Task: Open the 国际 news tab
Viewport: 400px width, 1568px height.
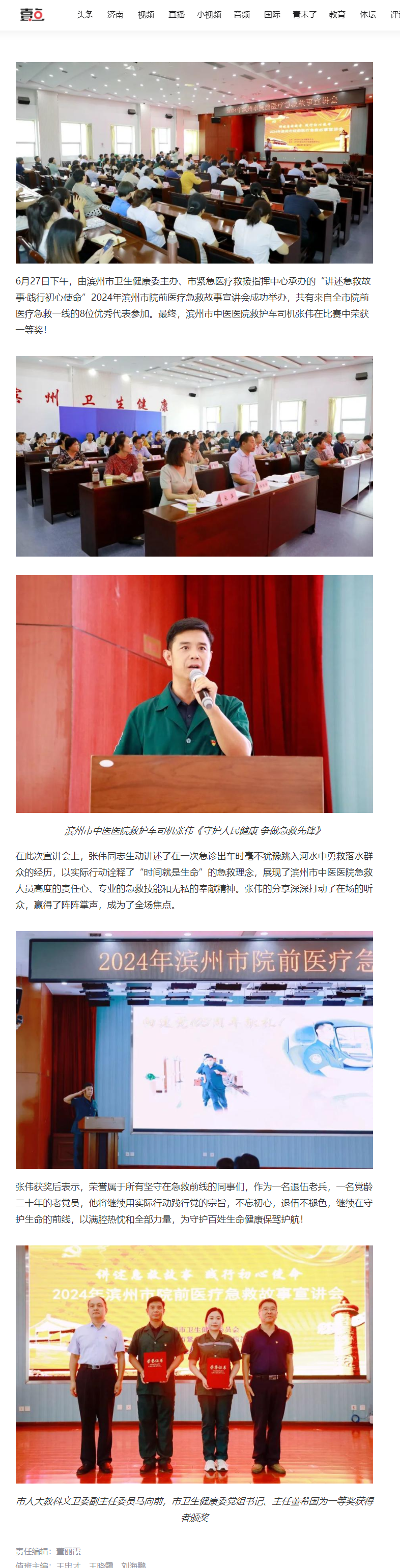Action: [272, 14]
